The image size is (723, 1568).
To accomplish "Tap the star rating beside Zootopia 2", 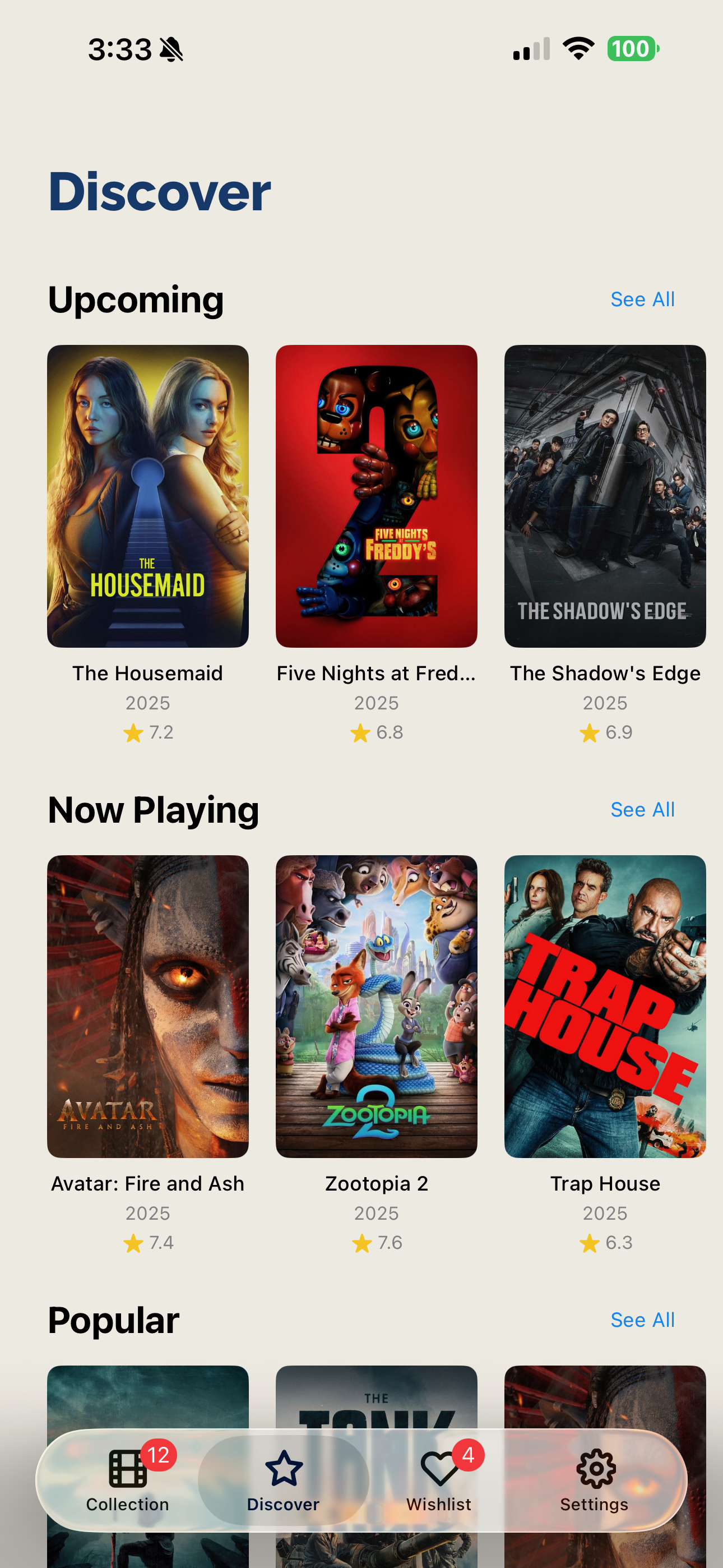I will click(376, 1242).
